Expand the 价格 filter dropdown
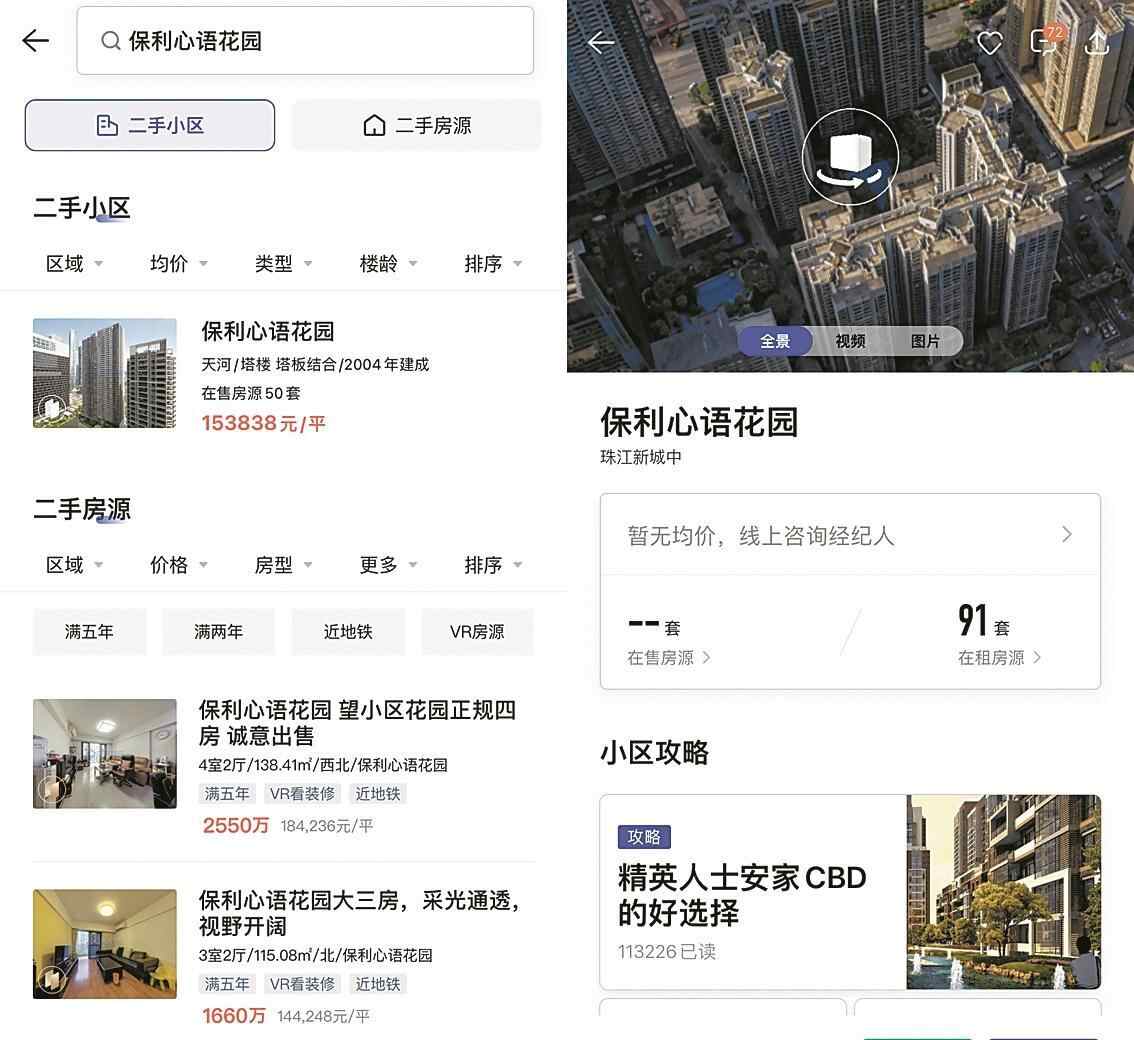 pos(178,565)
